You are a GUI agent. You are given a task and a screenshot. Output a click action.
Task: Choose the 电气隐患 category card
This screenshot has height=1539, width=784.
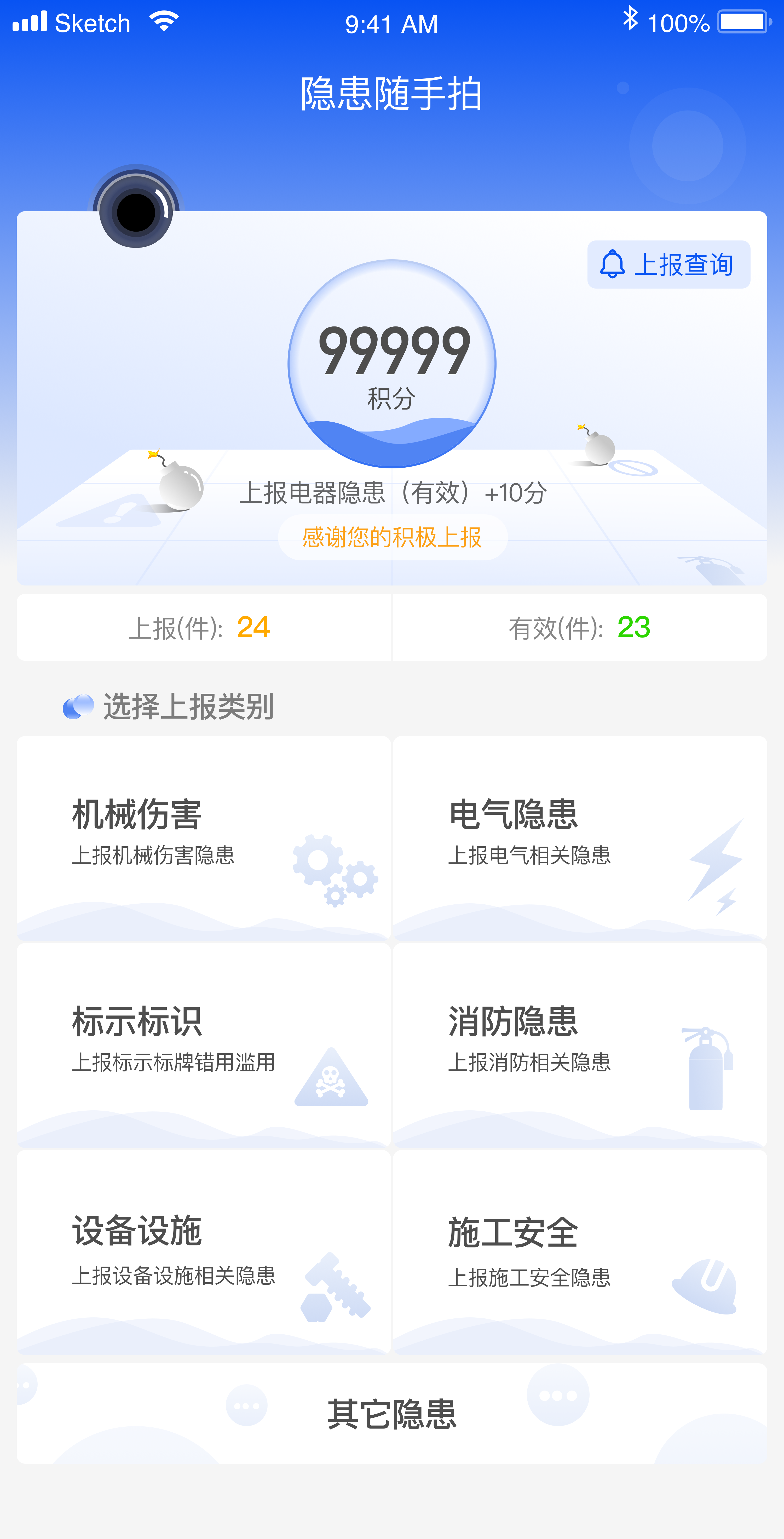[580, 839]
